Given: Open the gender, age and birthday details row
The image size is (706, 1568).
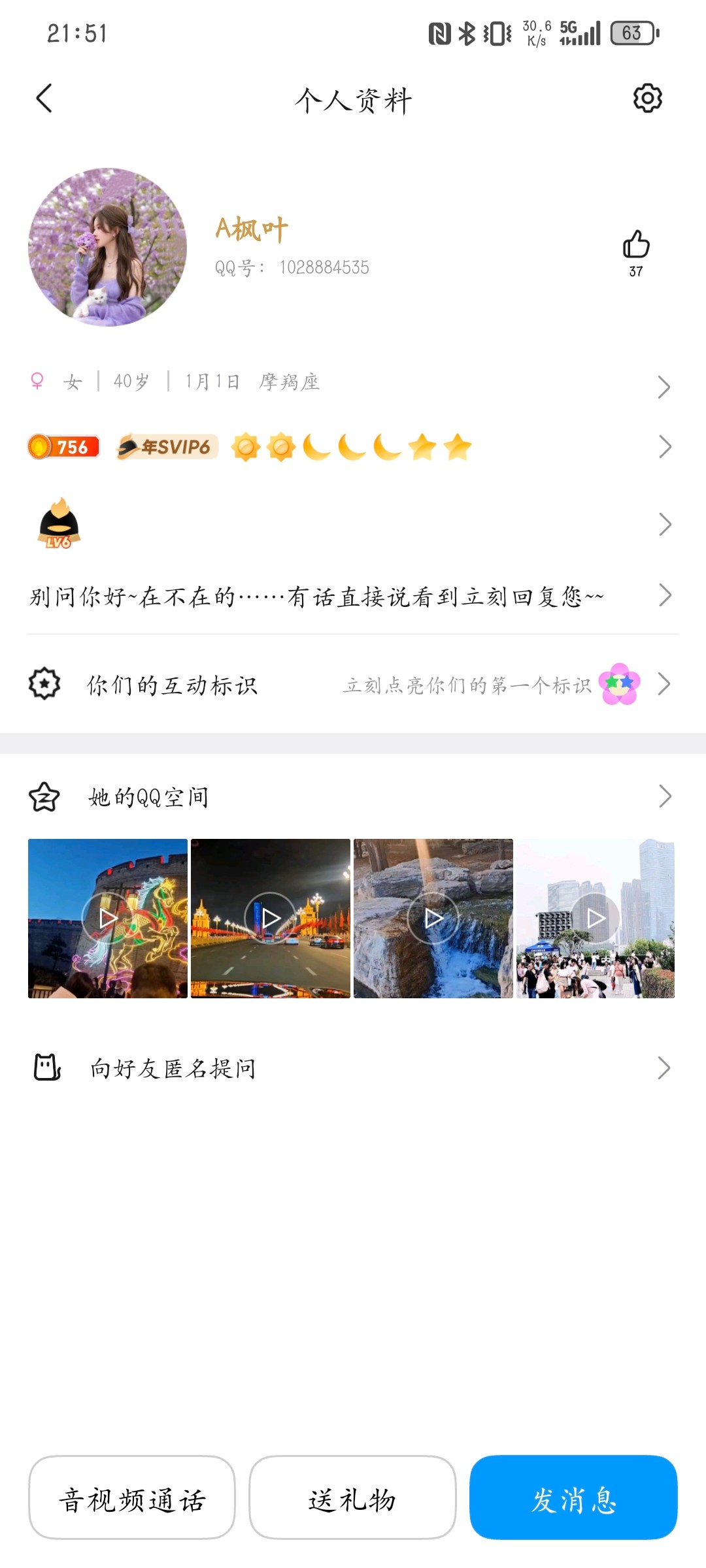Looking at the screenshot, I should click(x=353, y=382).
